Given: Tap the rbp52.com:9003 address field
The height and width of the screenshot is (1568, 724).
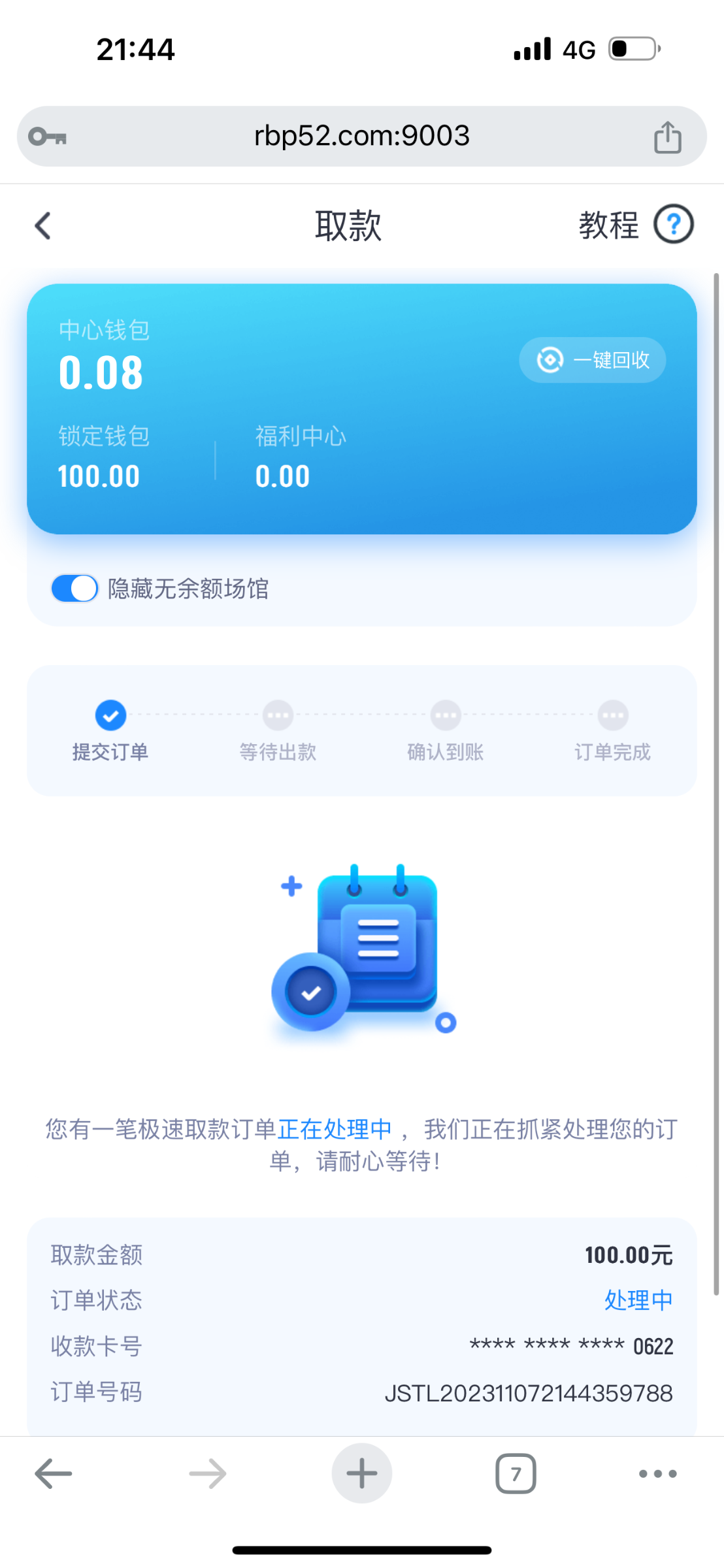Looking at the screenshot, I should (x=361, y=137).
